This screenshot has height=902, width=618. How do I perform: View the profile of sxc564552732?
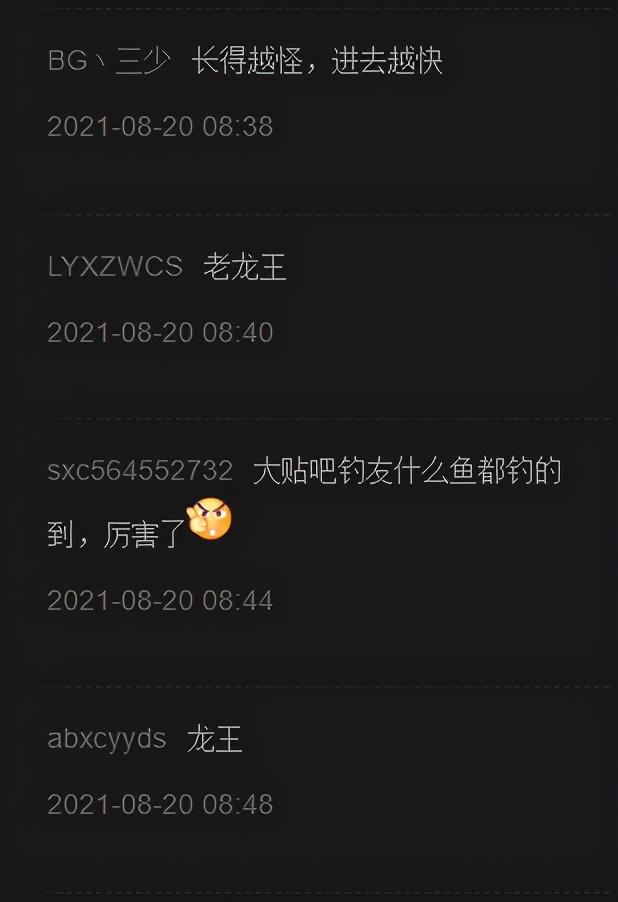(x=140, y=471)
